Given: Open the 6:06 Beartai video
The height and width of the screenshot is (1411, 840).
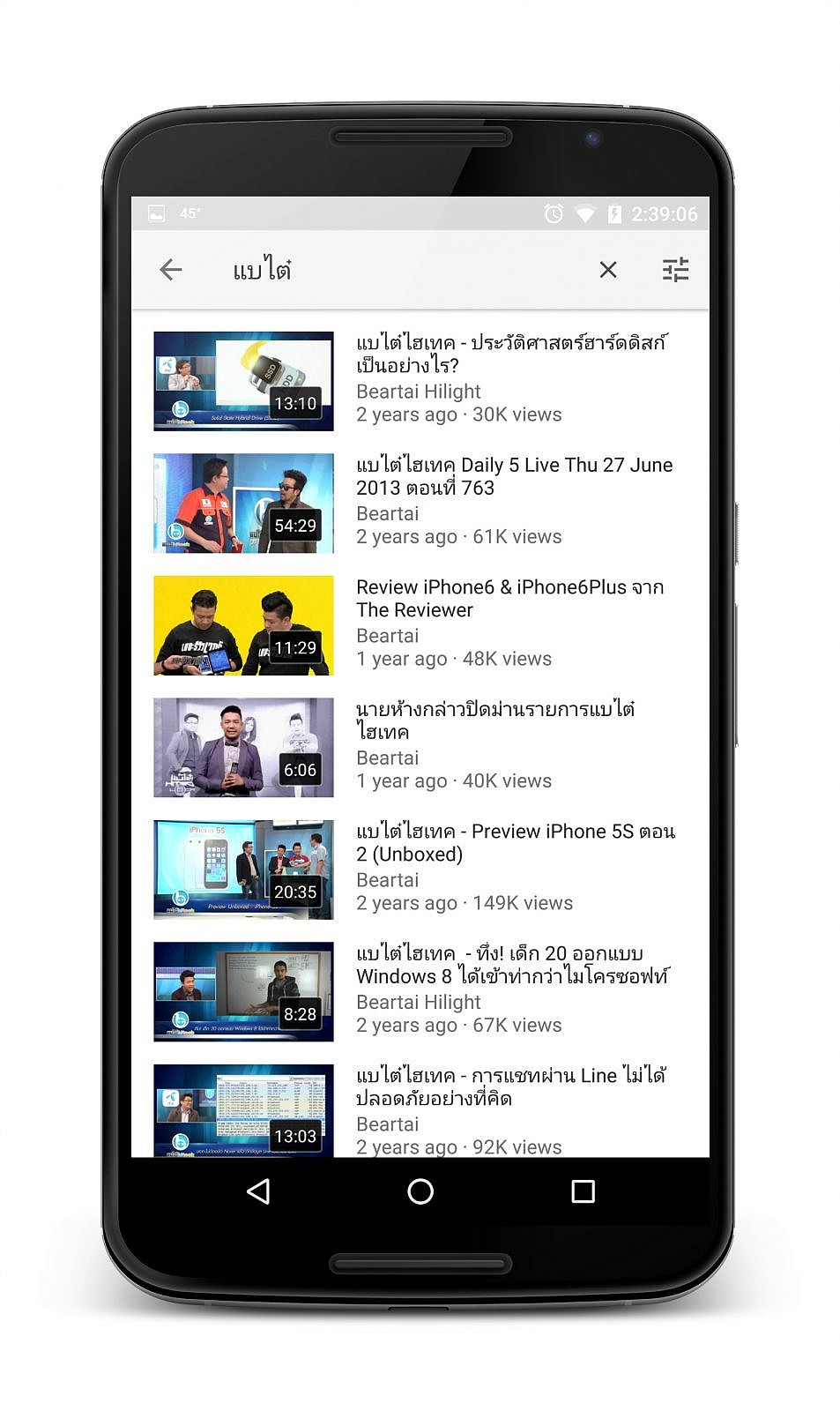Looking at the screenshot, I should (x=243, y=747).
